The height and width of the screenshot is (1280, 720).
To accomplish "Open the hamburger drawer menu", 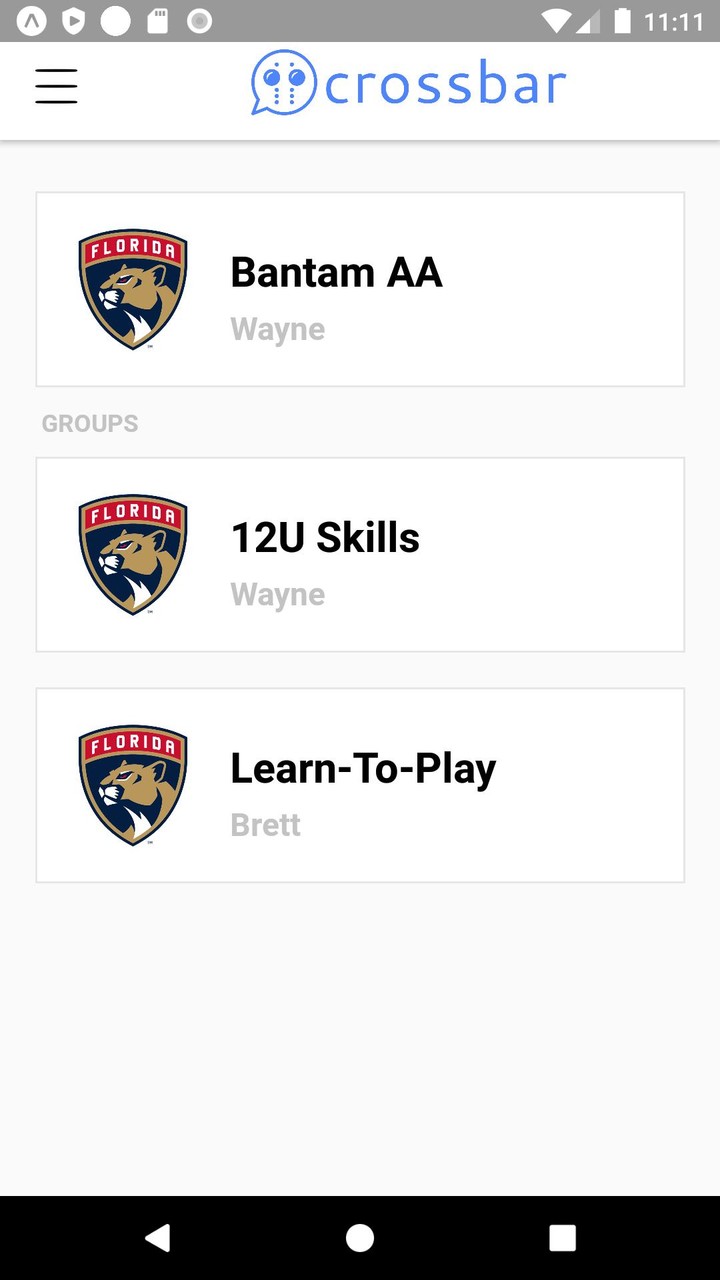I will point(56,86).
